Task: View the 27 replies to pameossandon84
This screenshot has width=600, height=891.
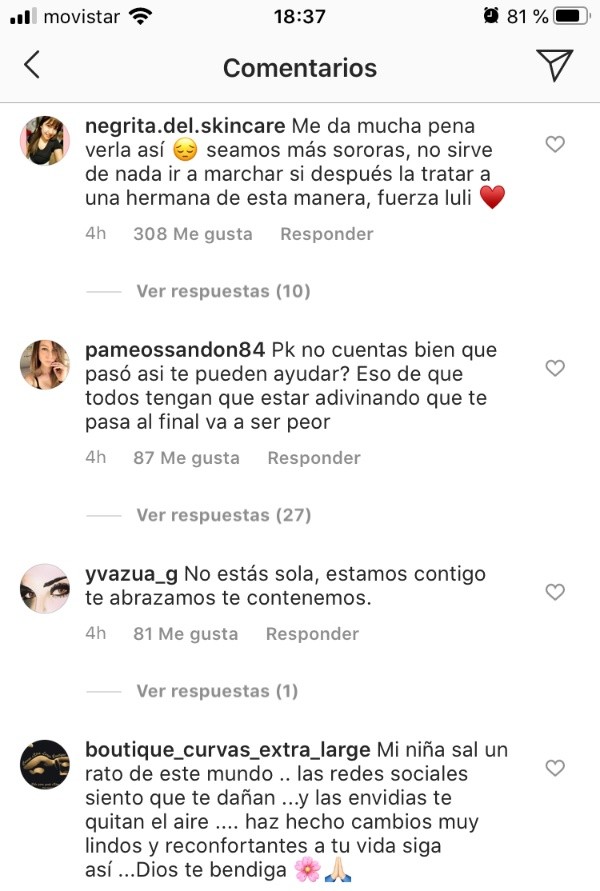Action: click(223, 515)
